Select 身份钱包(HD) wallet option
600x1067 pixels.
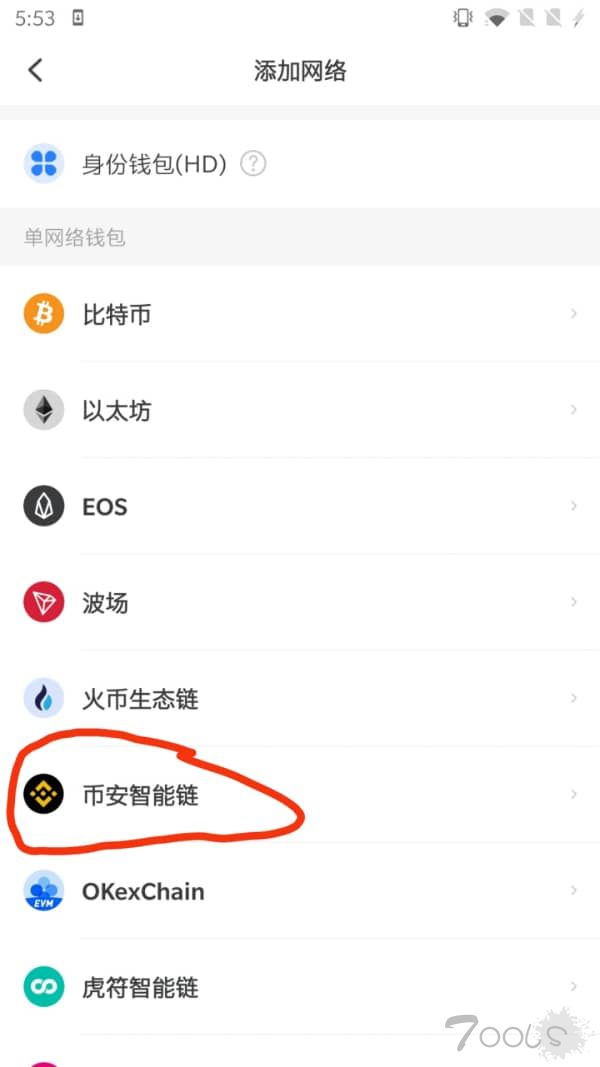pyautogui.click(x=300, y=163)
